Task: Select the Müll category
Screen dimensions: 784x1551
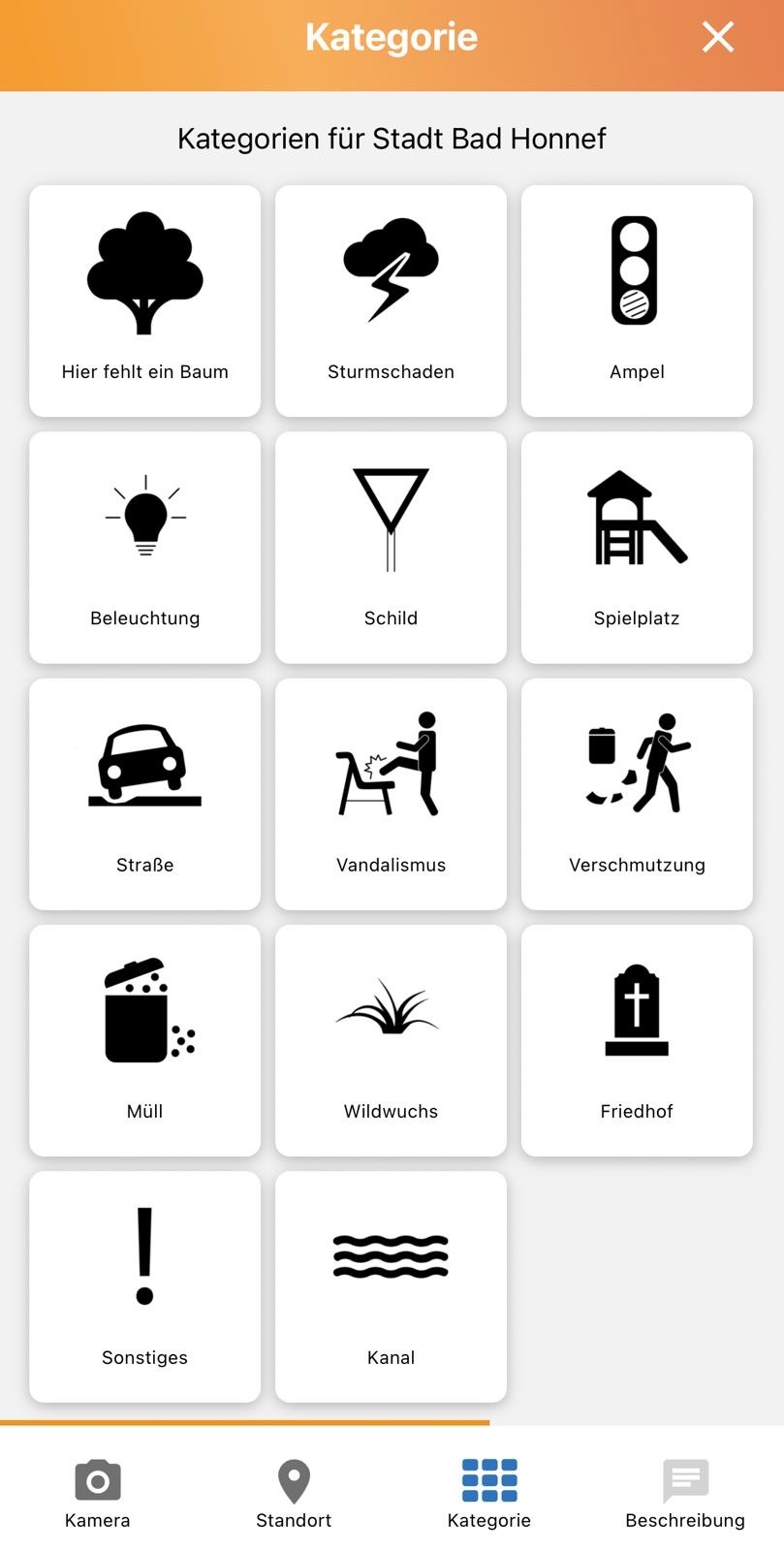Action: click(x=145, y=1040)
